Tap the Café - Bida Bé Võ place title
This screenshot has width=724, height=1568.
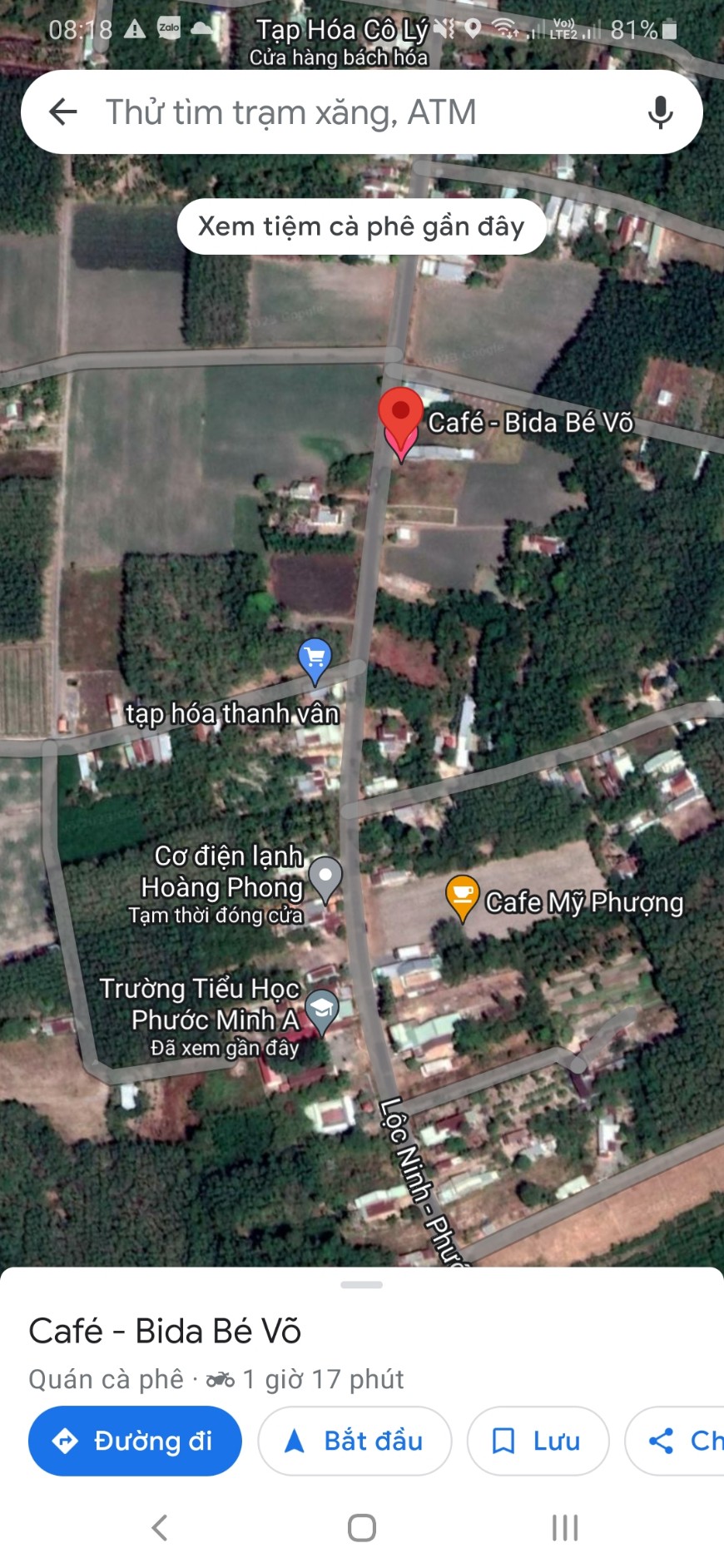tap(165, 1331)
